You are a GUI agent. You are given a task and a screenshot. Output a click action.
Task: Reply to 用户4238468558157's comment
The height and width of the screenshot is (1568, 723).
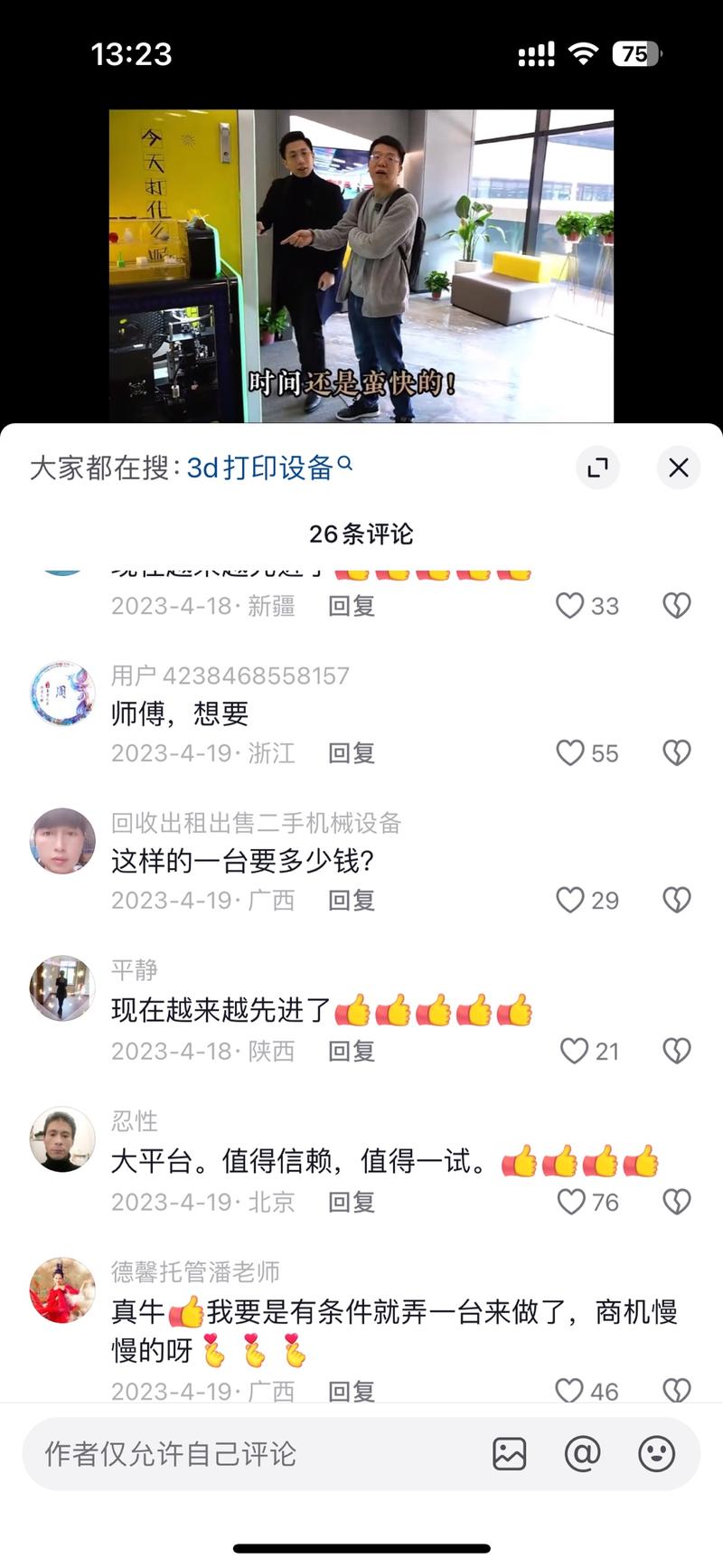click(351, 753)
